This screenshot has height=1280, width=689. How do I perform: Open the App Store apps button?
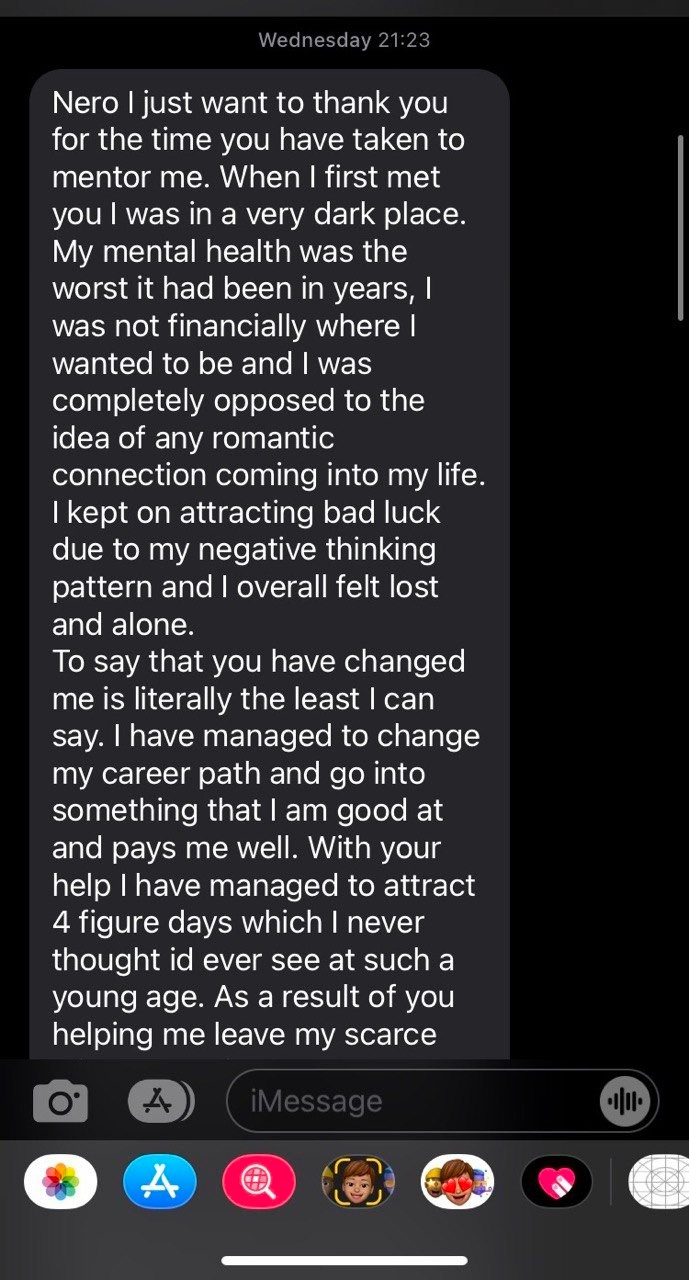click(x=160, y=1101)
